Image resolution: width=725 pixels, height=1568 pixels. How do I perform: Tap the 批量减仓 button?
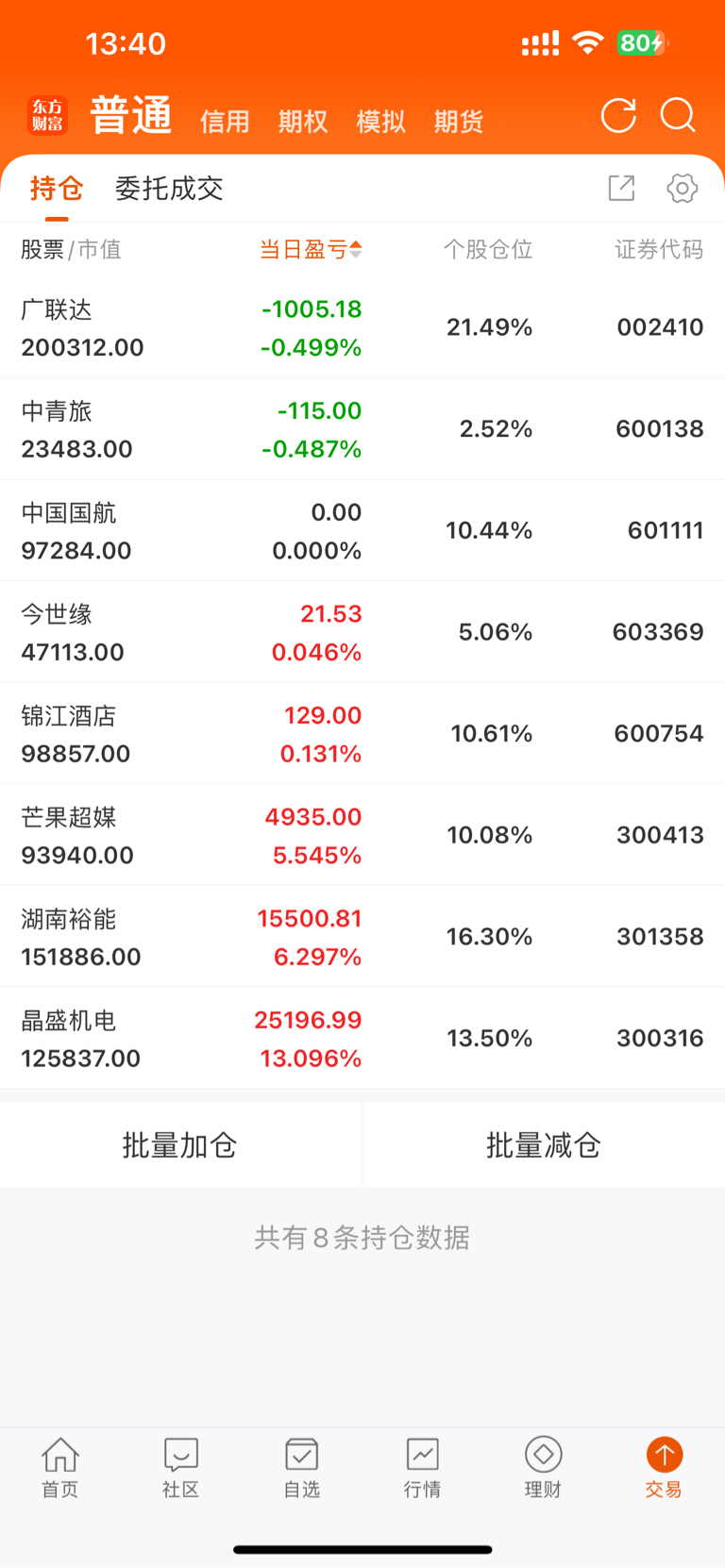(x=544, y=1144)
